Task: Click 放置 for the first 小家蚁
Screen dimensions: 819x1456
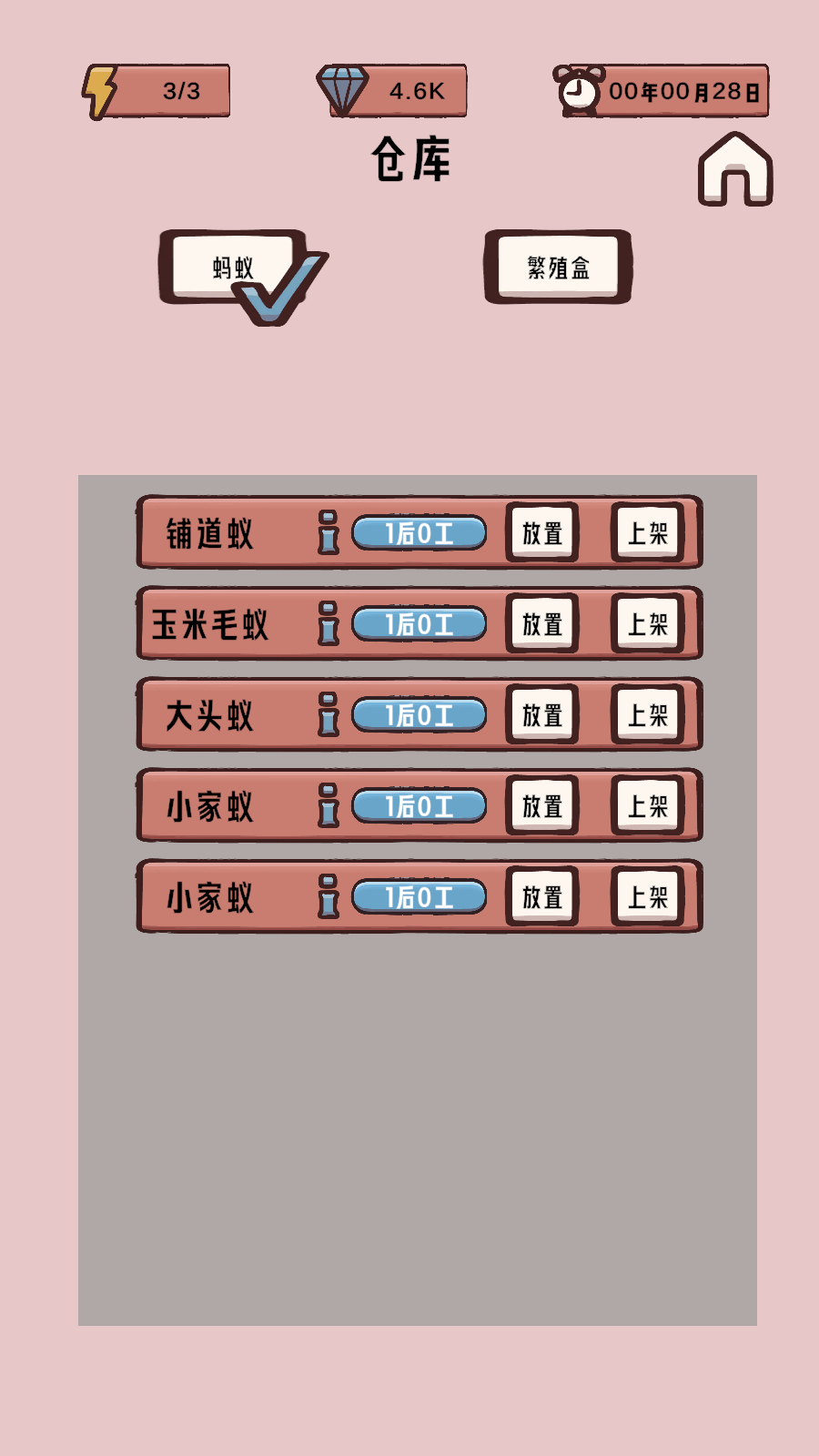Action: pos(542,805)
